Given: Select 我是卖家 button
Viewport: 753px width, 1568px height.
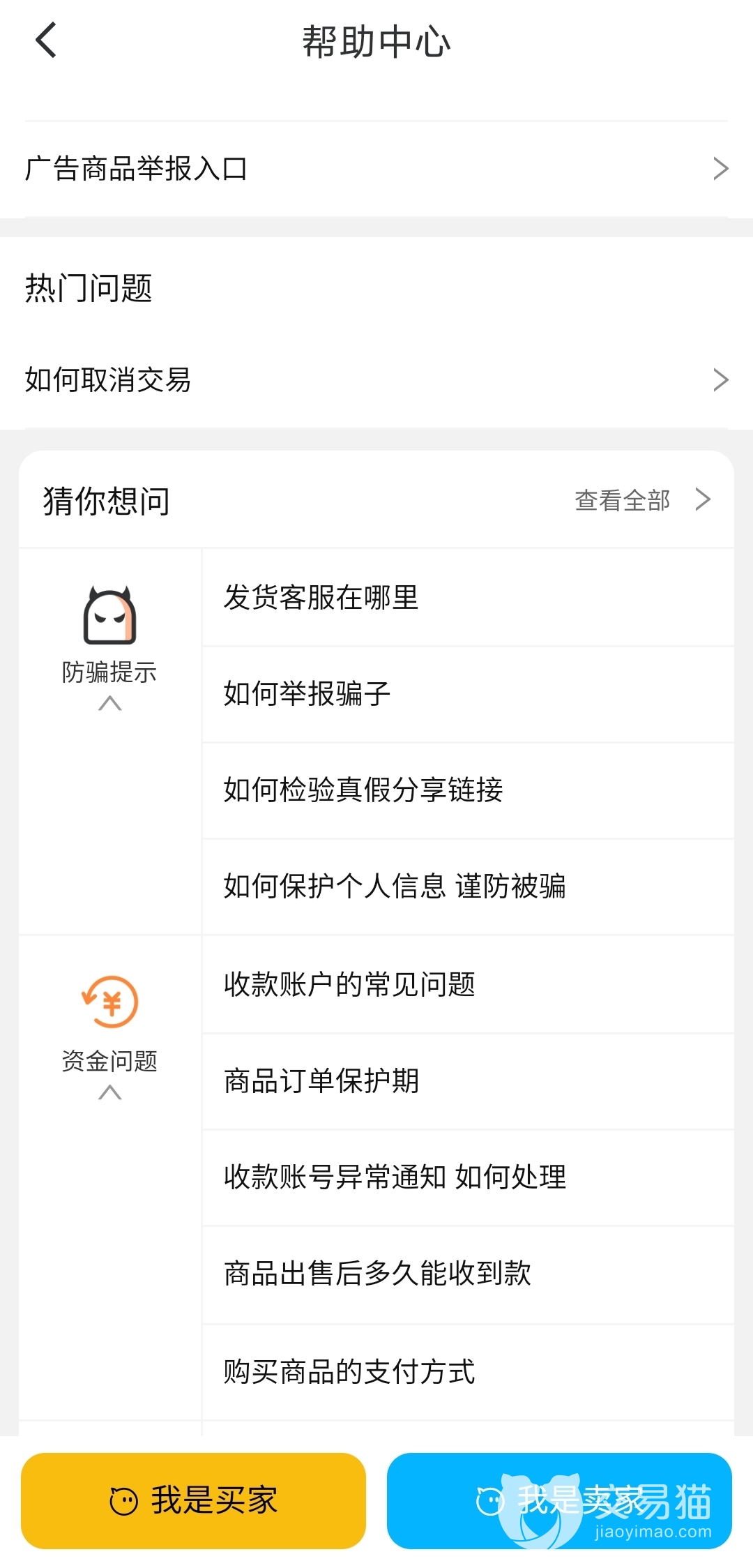Looking at the screenshot, I should tap(559, 1501).
